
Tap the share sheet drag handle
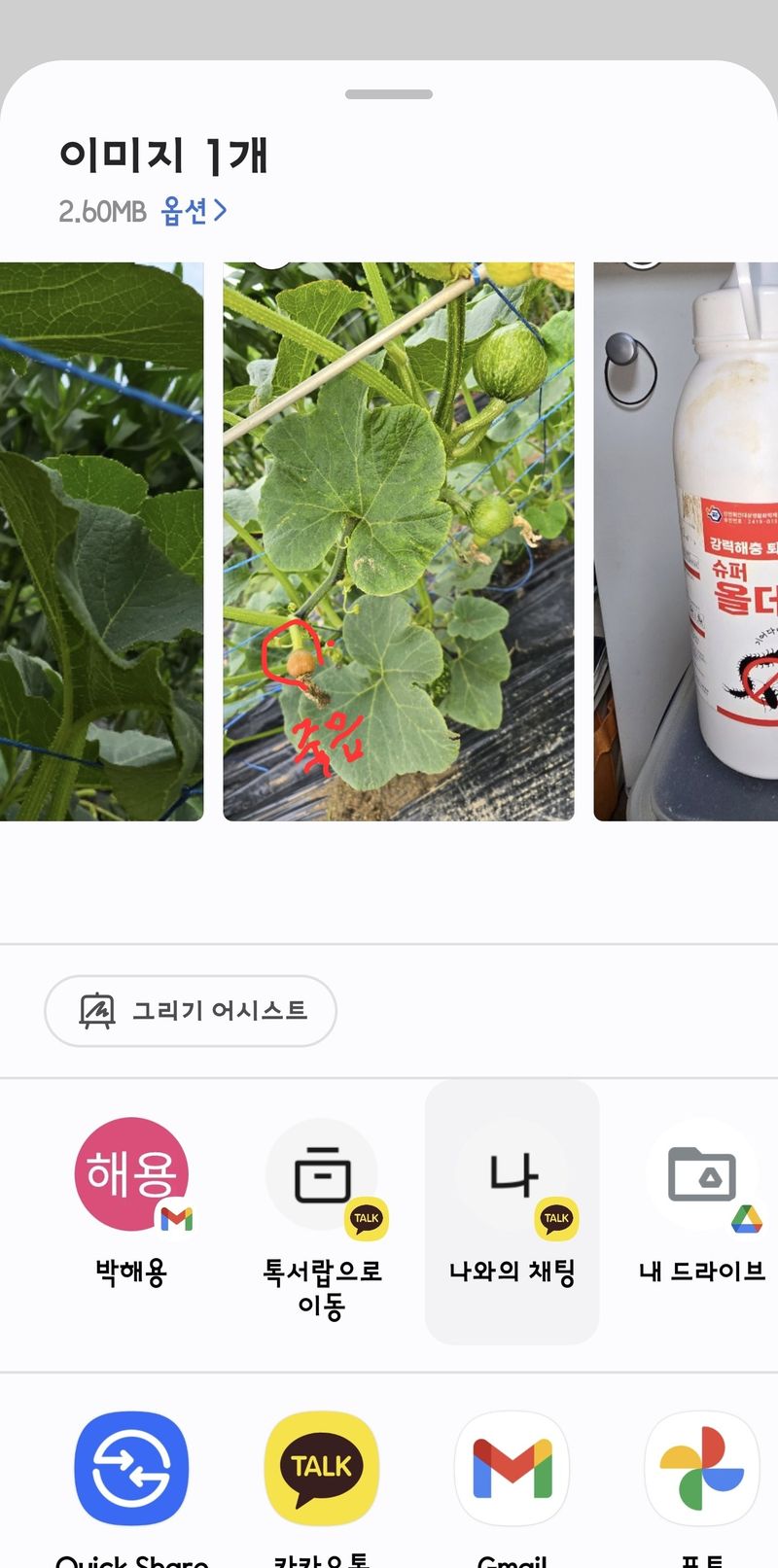[x=389, y=94]
